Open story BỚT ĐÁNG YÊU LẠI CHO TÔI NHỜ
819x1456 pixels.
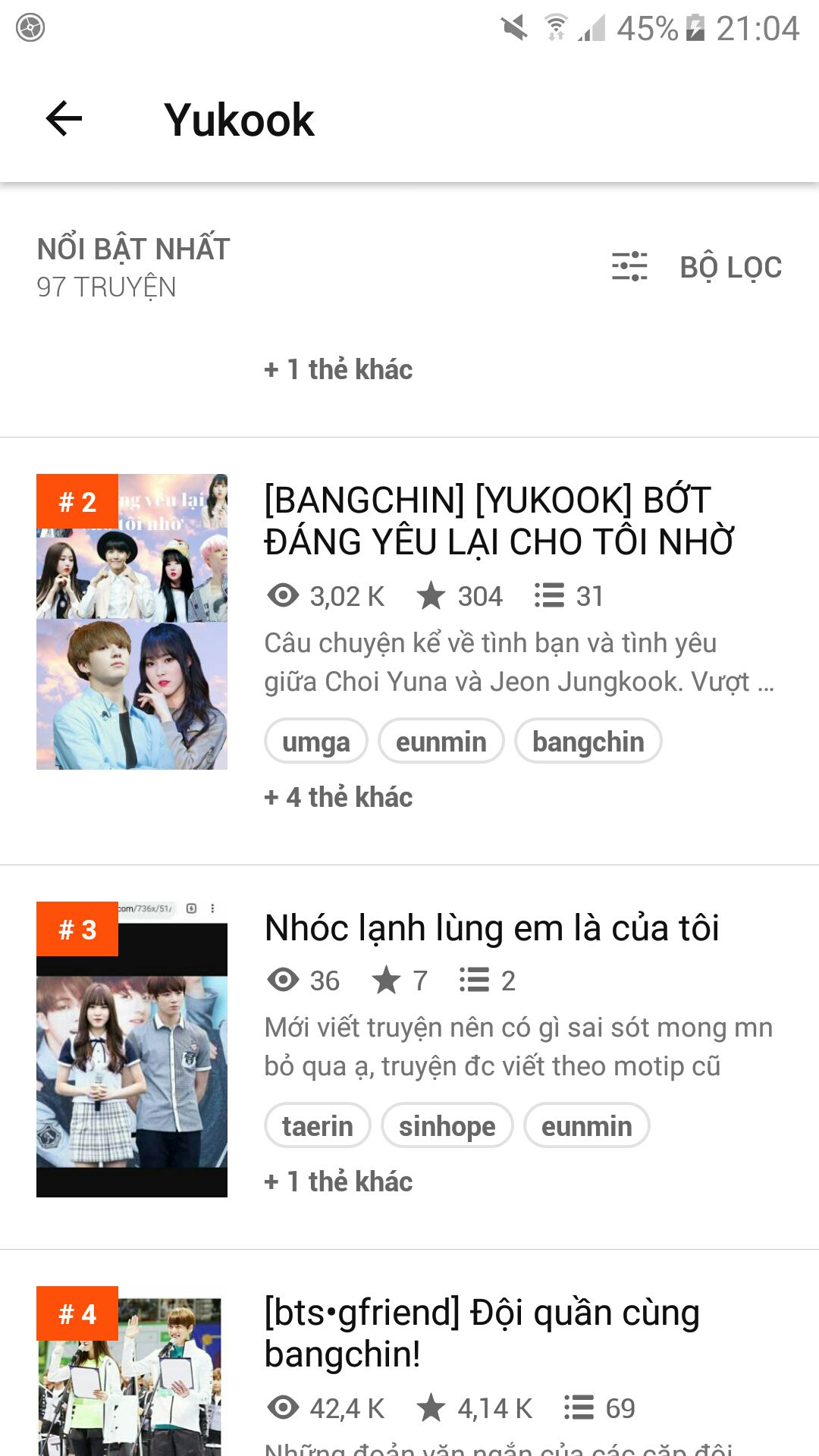click(498, 521)
